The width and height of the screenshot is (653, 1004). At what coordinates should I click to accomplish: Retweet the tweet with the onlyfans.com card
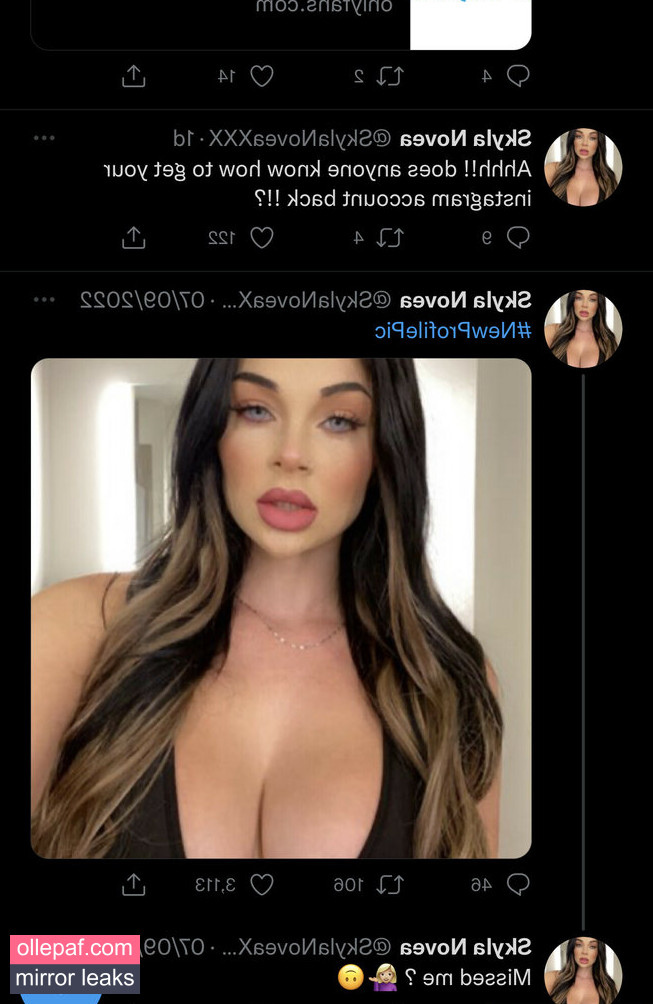(x=391, y=76)
